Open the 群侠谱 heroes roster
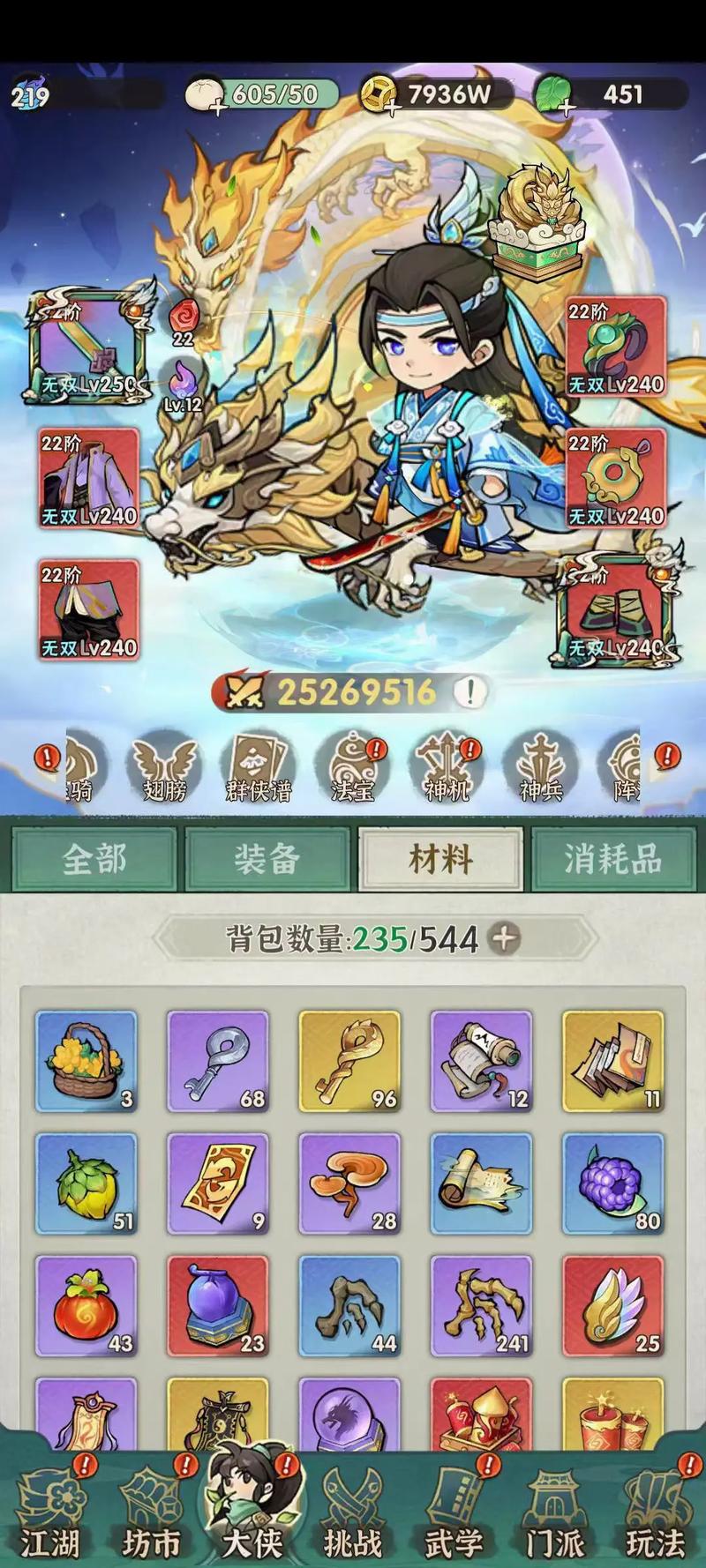The image size is (706, 1568). 259,767
